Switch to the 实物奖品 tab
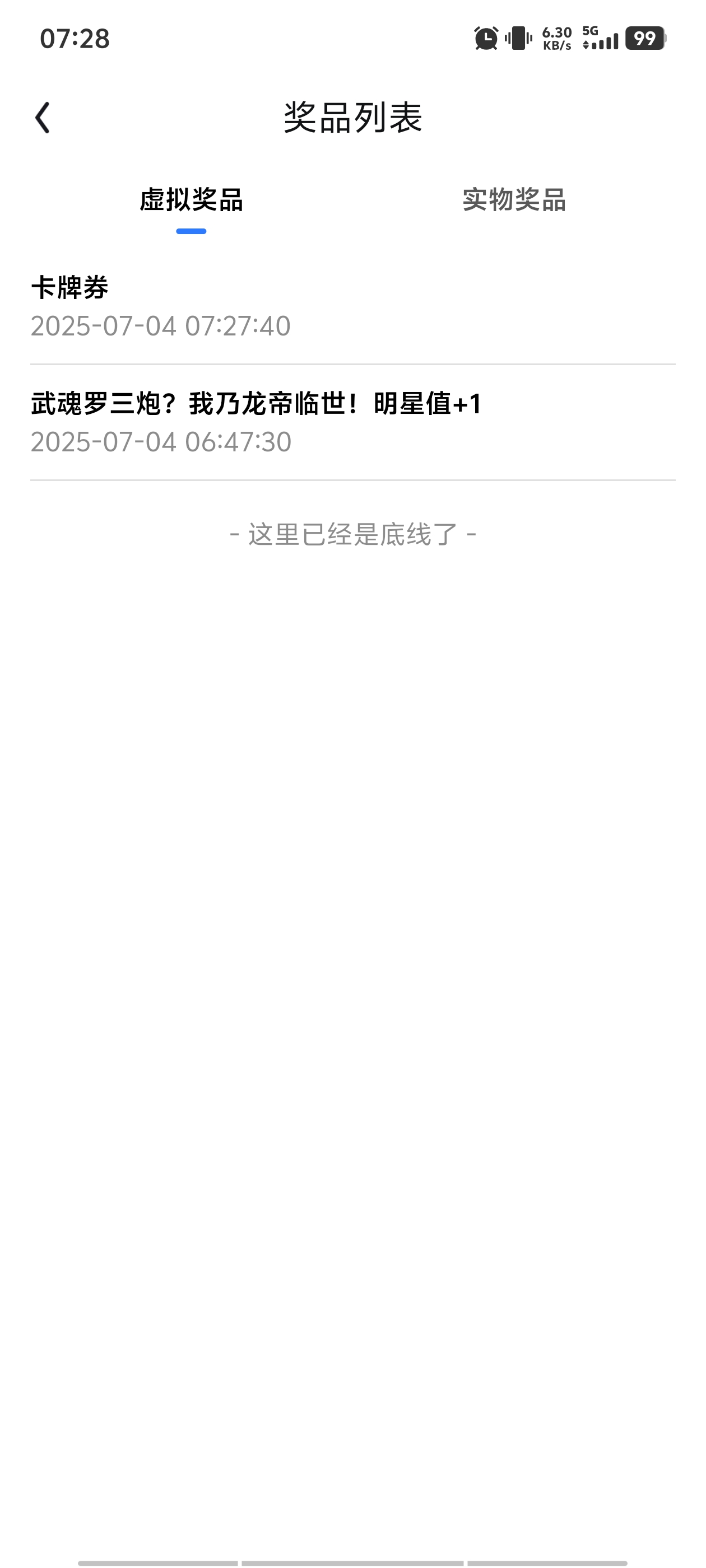This screenshot has height=1568, width=706. pos(514,200)
